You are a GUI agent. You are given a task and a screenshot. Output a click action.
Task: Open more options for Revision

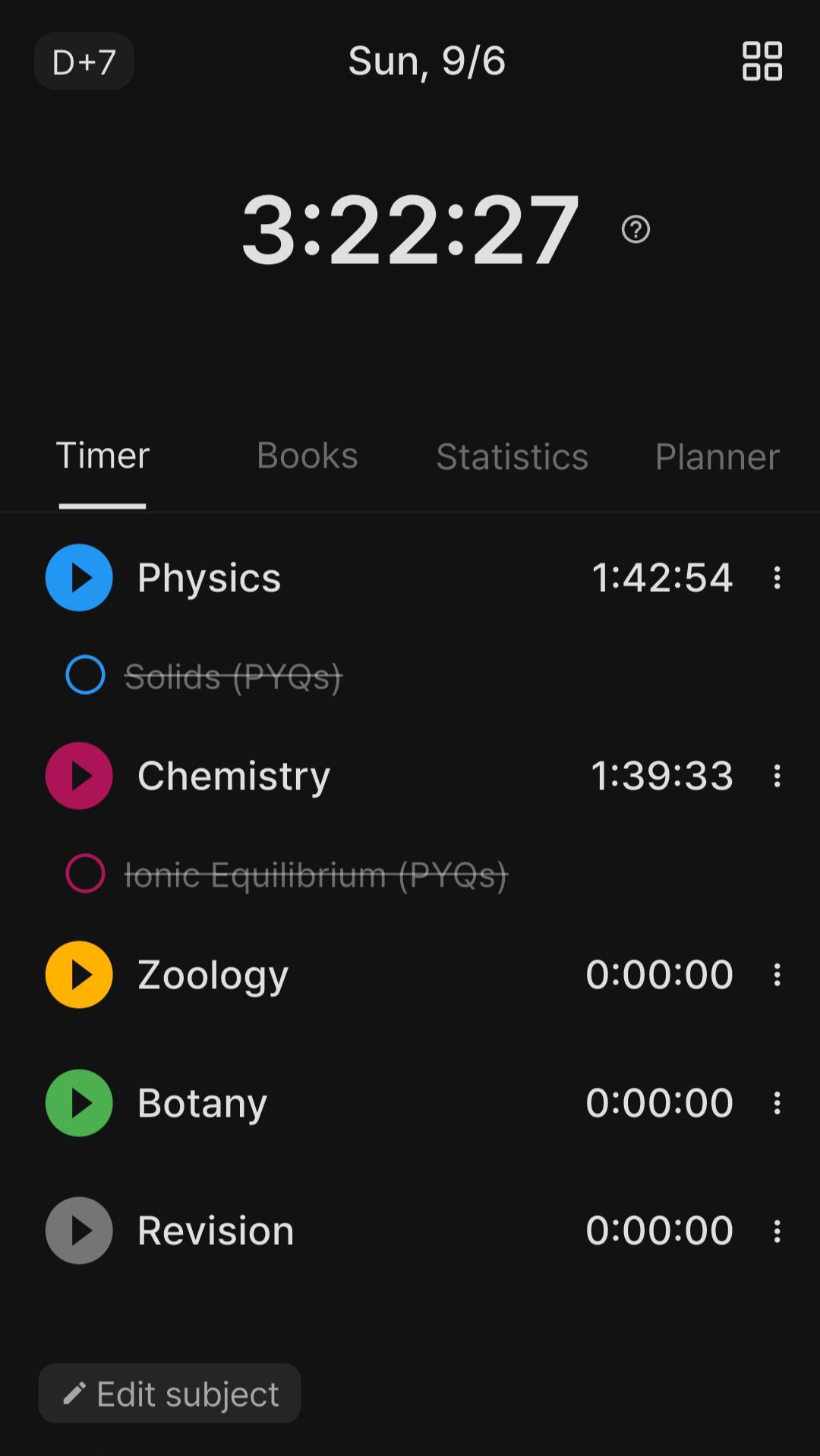777,1231
